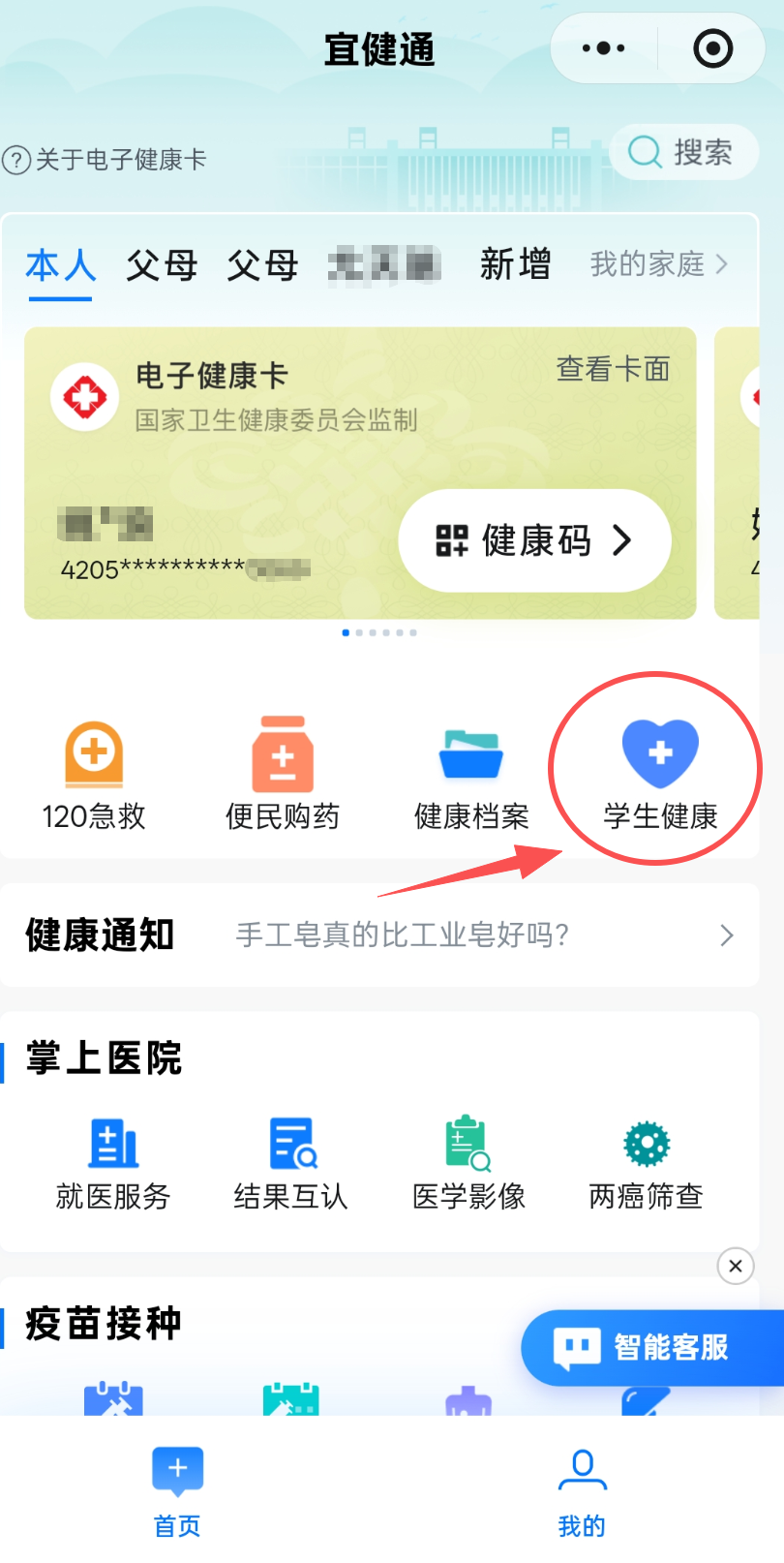
Task: Select the 结果互认 results recognition icon
Action: click(290, 1162)
